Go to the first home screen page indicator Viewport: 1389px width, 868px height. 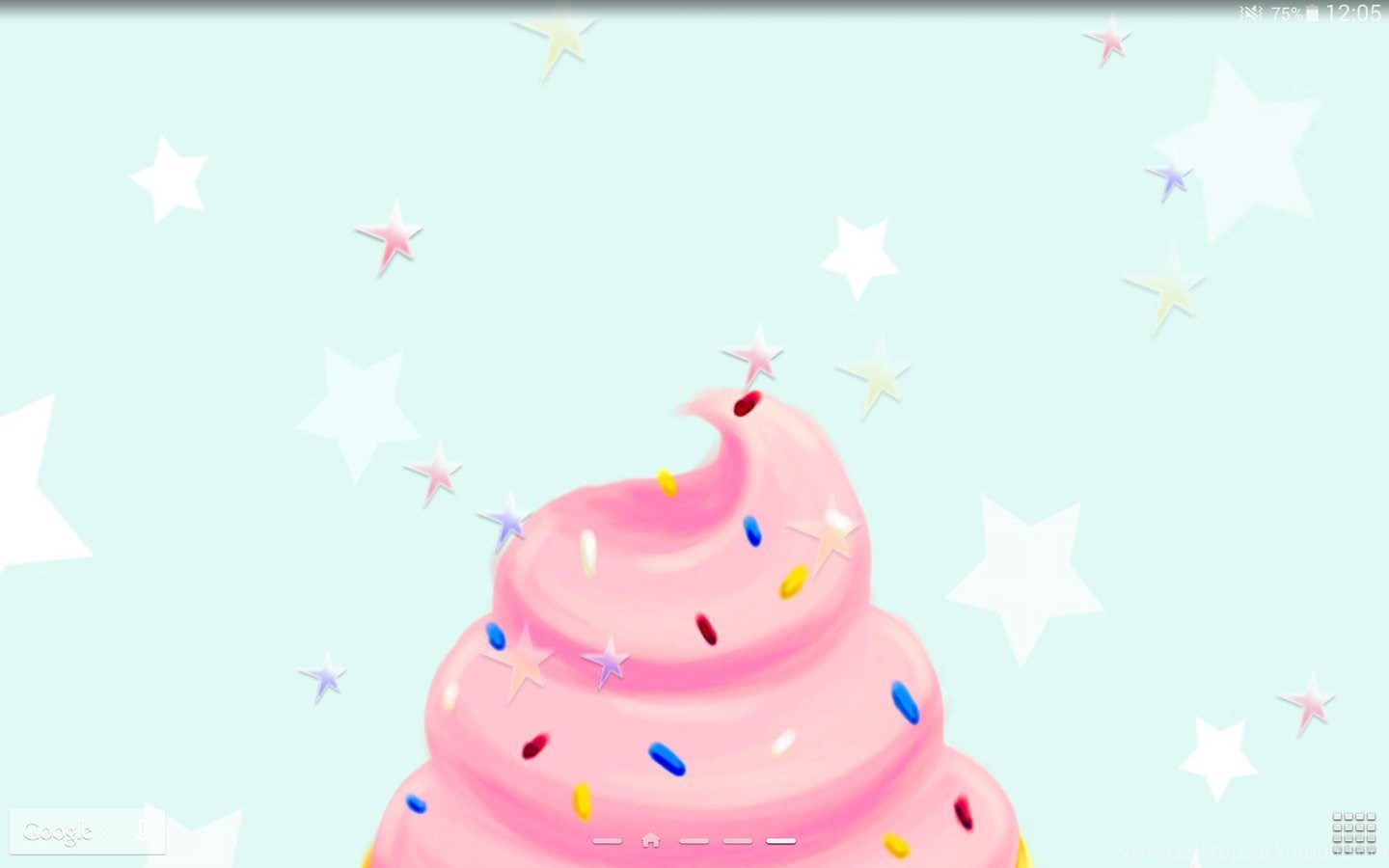coord(607,842)
